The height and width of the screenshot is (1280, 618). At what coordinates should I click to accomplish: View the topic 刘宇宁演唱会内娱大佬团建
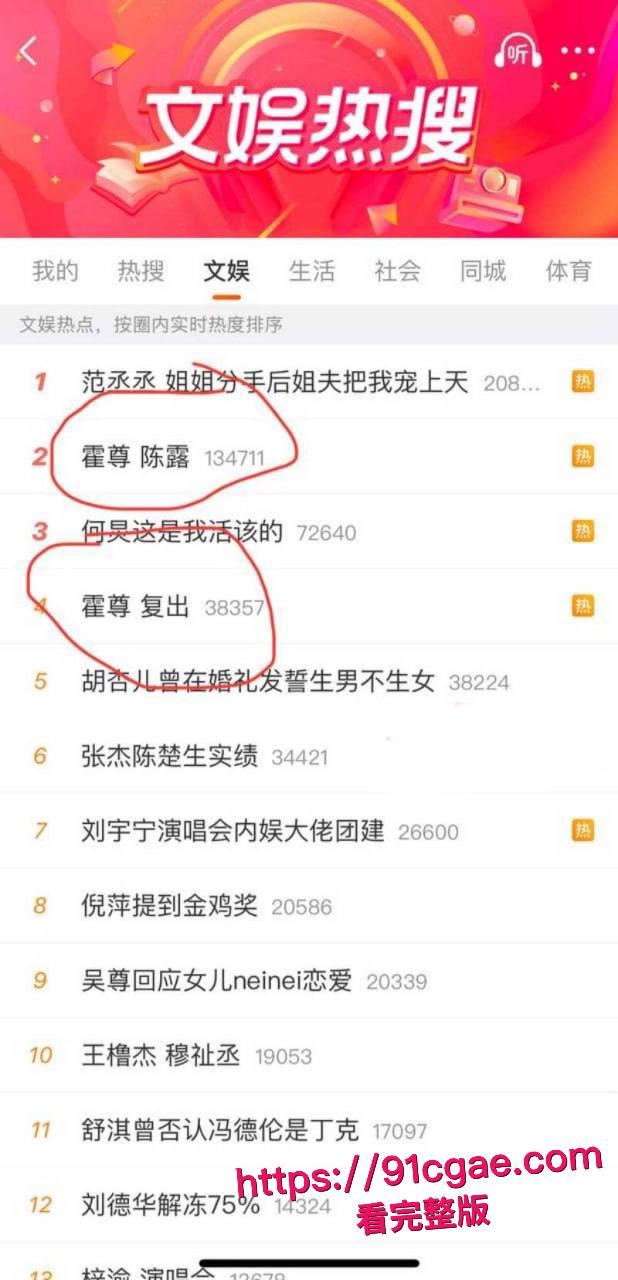click(233, 831)
